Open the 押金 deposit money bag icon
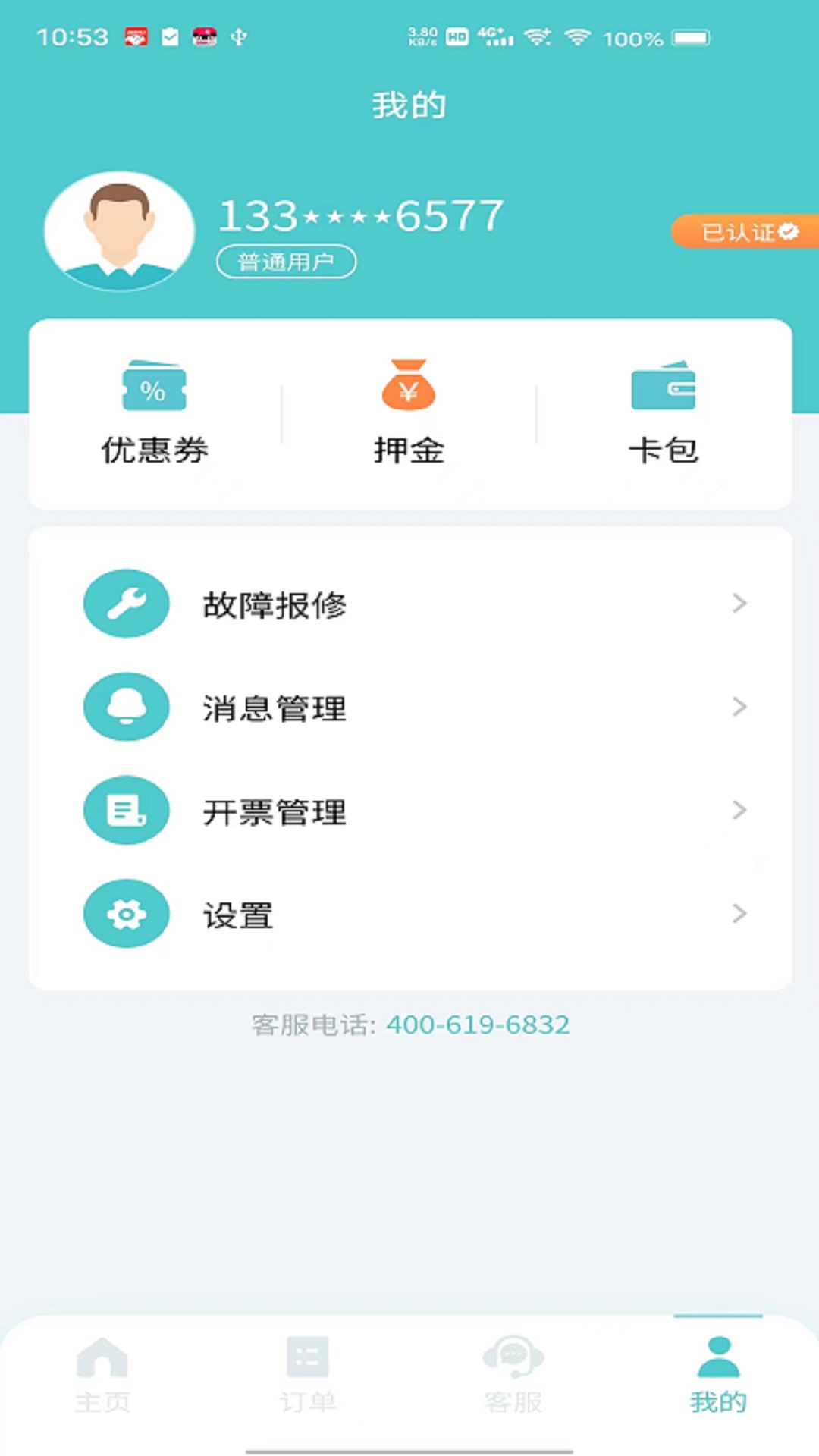Screen dimensions: 819x1456 pos(409,387)
